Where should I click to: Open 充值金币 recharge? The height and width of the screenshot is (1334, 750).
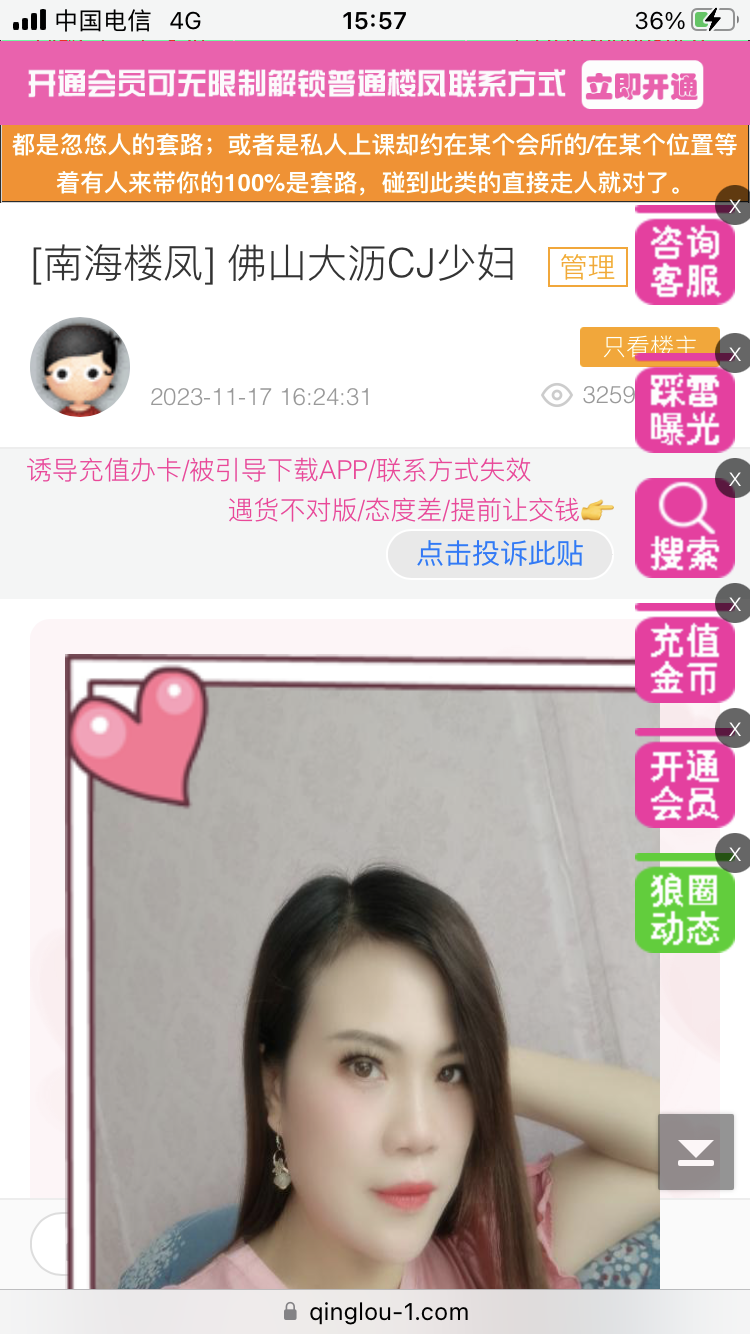click(x=685, y=660)
